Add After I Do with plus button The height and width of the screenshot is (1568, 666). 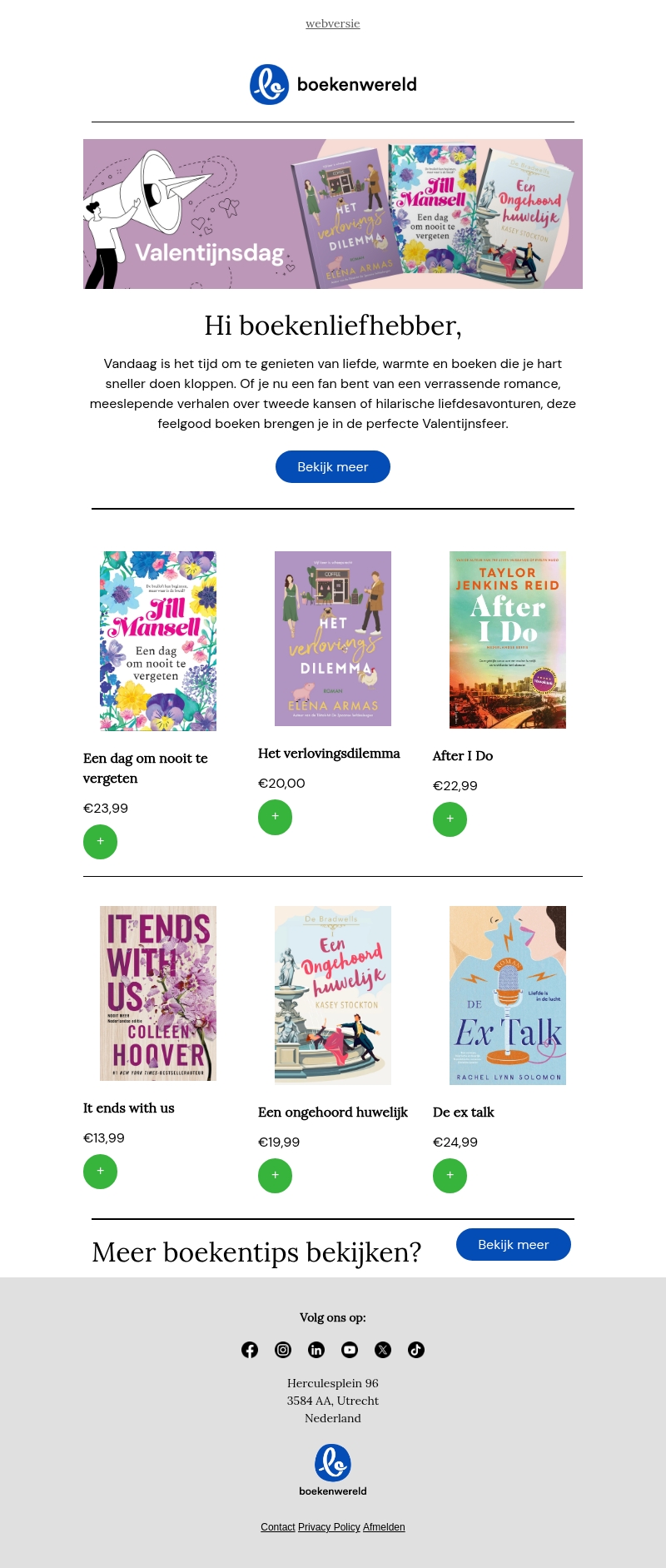450,819
